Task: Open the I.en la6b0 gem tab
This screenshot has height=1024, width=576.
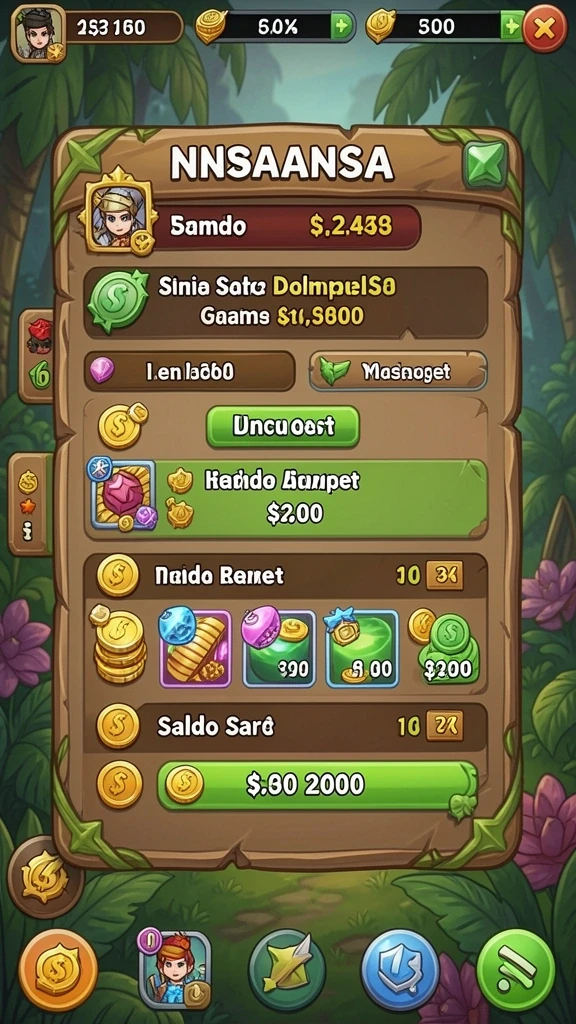Action: click(189, 372)
